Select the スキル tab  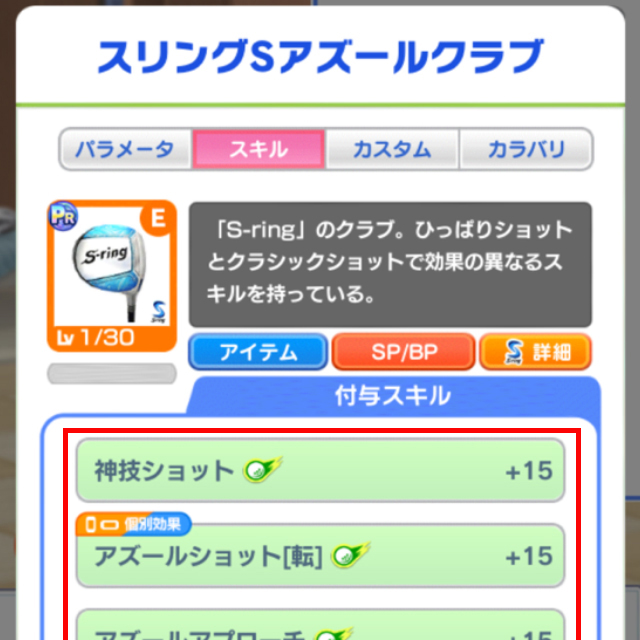pyautogui.click(x=259, y=150)
